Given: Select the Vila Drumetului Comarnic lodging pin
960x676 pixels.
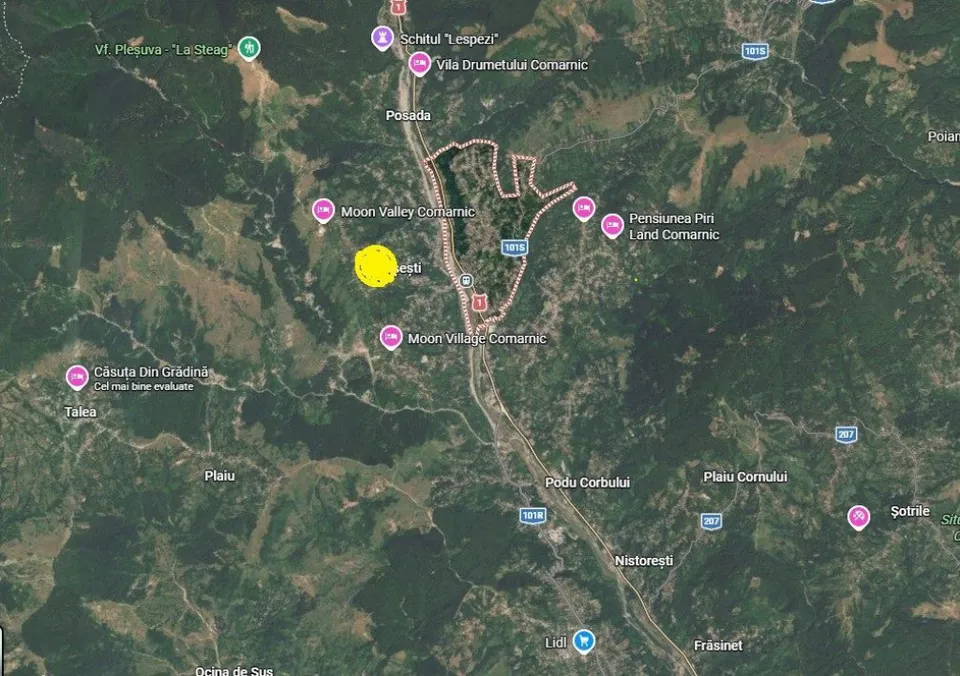Looking at the screenshot, I should click(419, 64).
